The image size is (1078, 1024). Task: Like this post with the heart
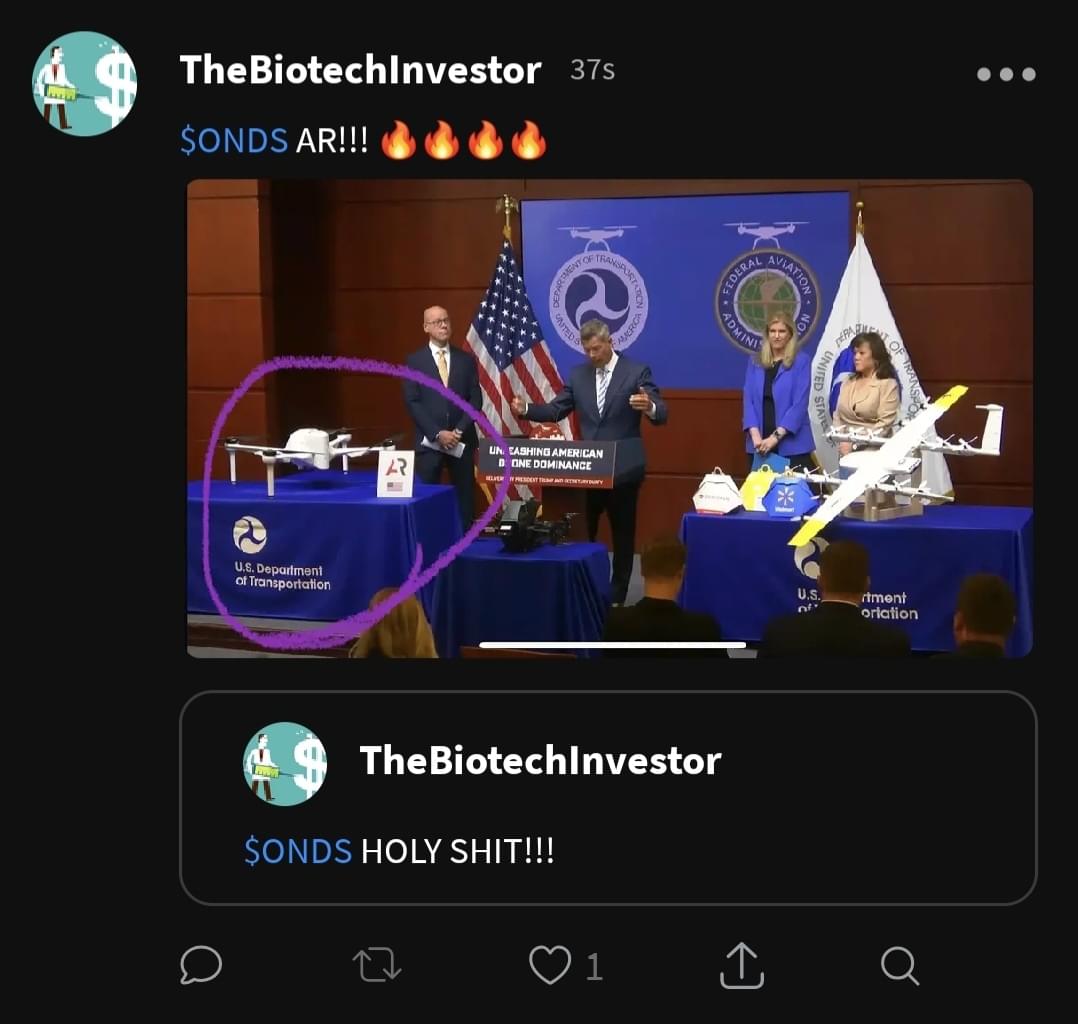tap(549, 966)
